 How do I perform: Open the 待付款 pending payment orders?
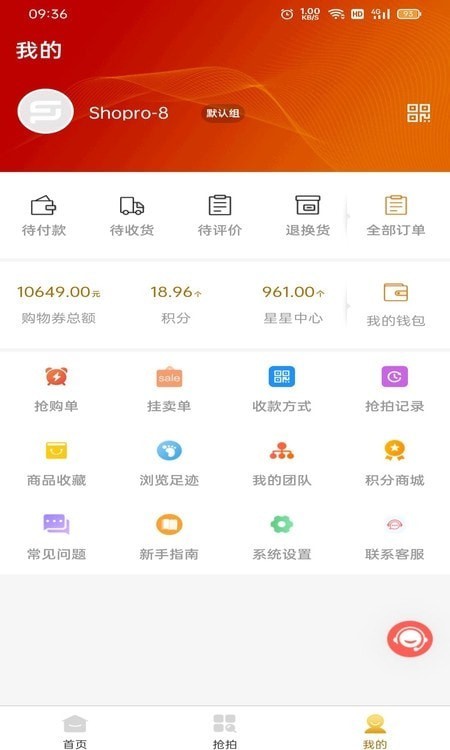(44, 216)
